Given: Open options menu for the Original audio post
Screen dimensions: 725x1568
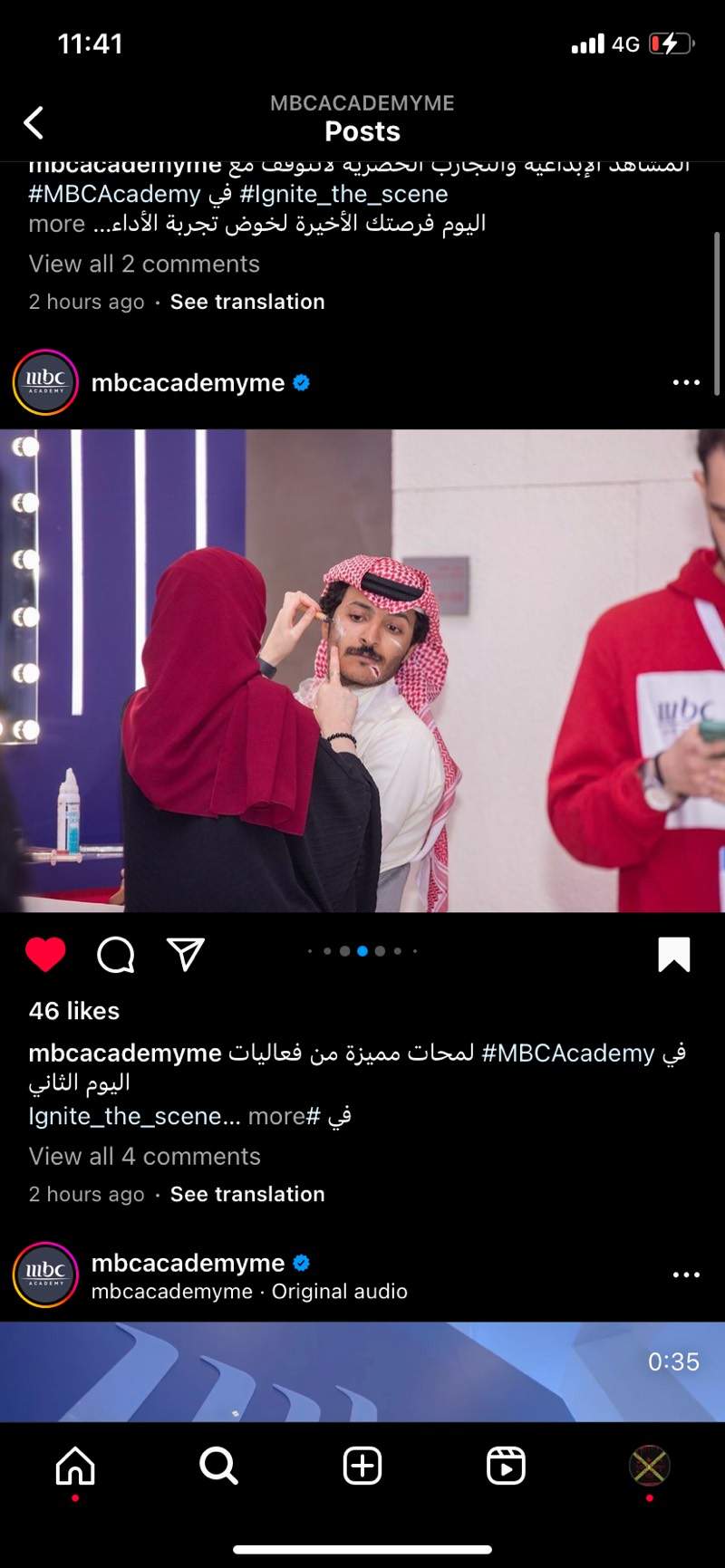Looking at the screenshot, I should coord(686,1275).
